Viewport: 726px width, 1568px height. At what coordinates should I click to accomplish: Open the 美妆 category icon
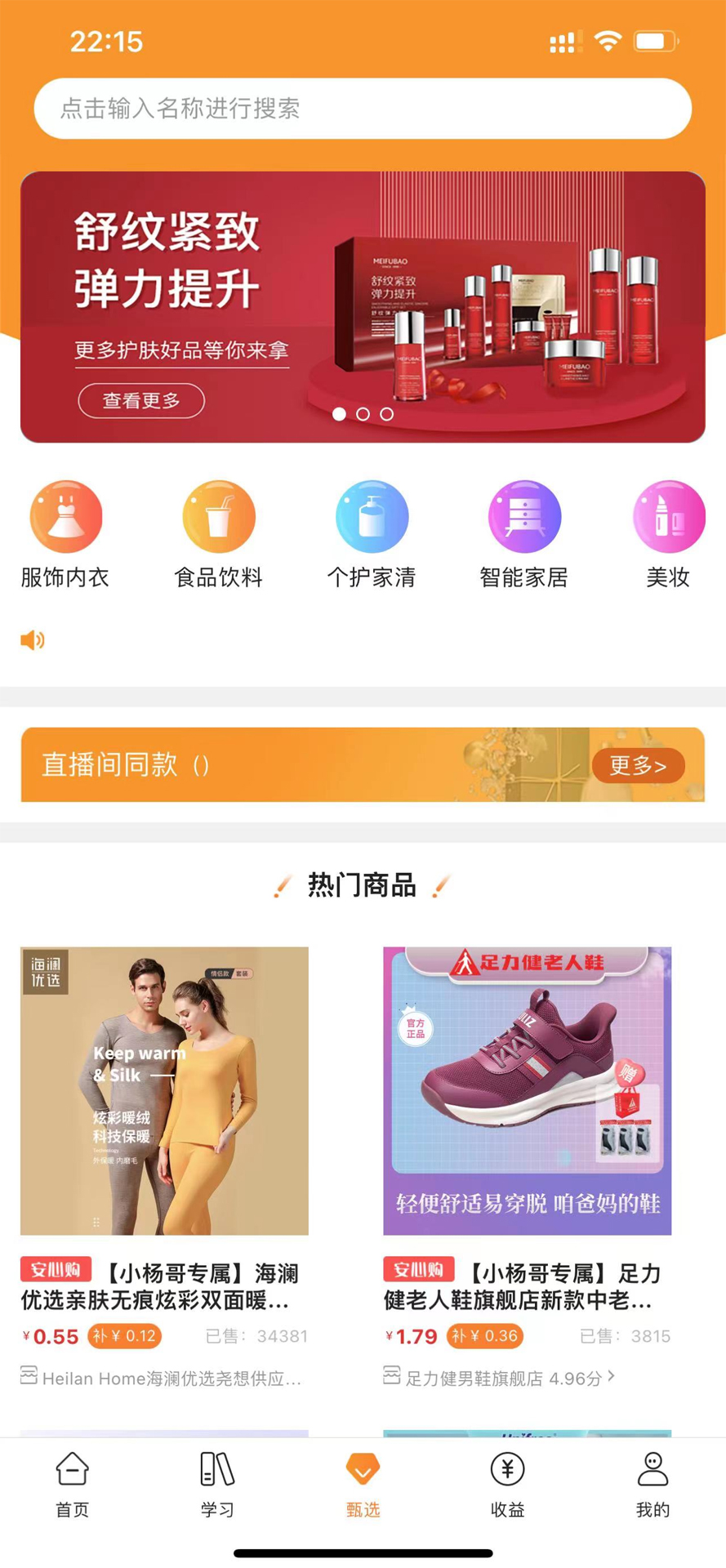668,516
